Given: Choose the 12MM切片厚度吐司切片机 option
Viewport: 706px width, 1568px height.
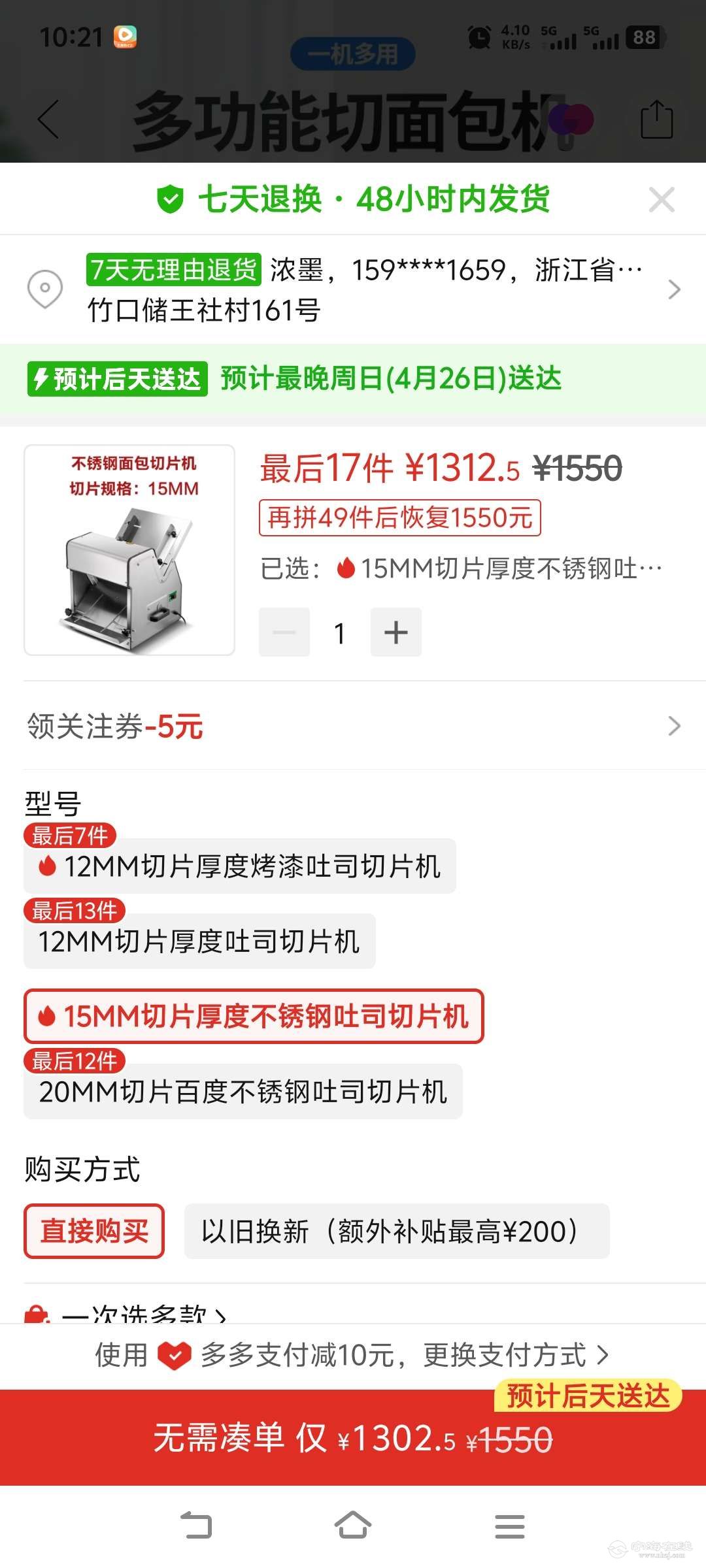Looking at the screenshot, I should [199, 942].
